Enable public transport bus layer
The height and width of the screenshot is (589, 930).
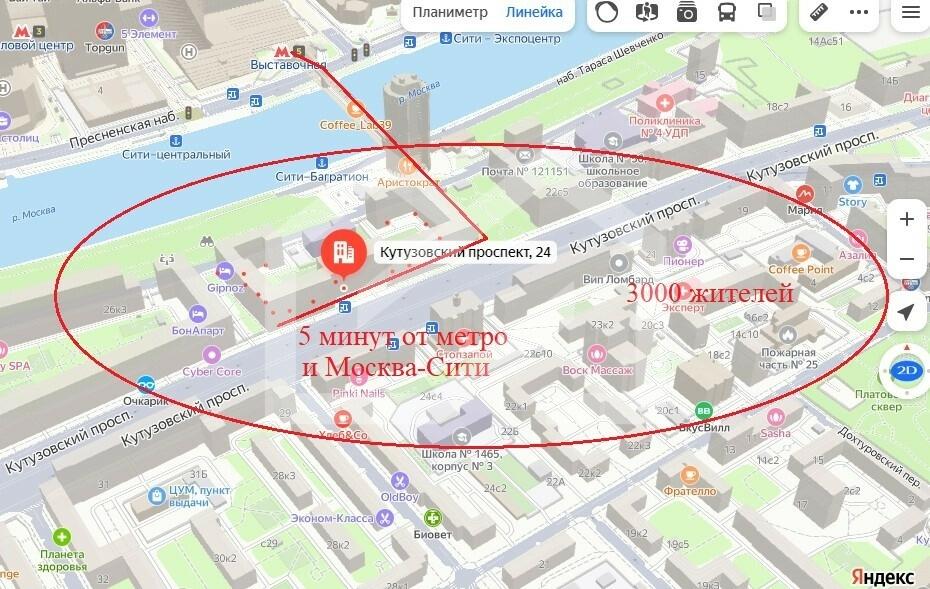727,13
